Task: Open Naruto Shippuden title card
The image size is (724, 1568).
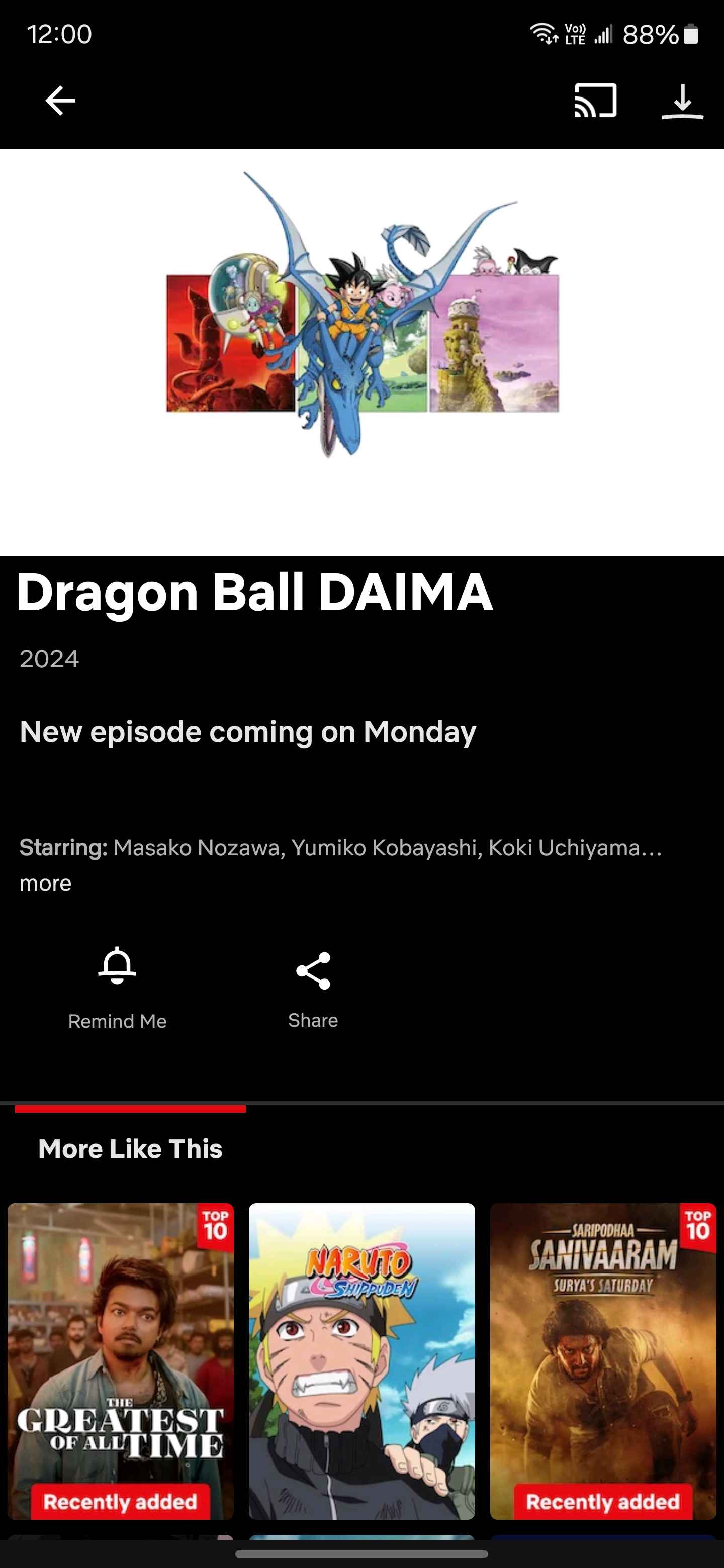Action: point(361,1360)
